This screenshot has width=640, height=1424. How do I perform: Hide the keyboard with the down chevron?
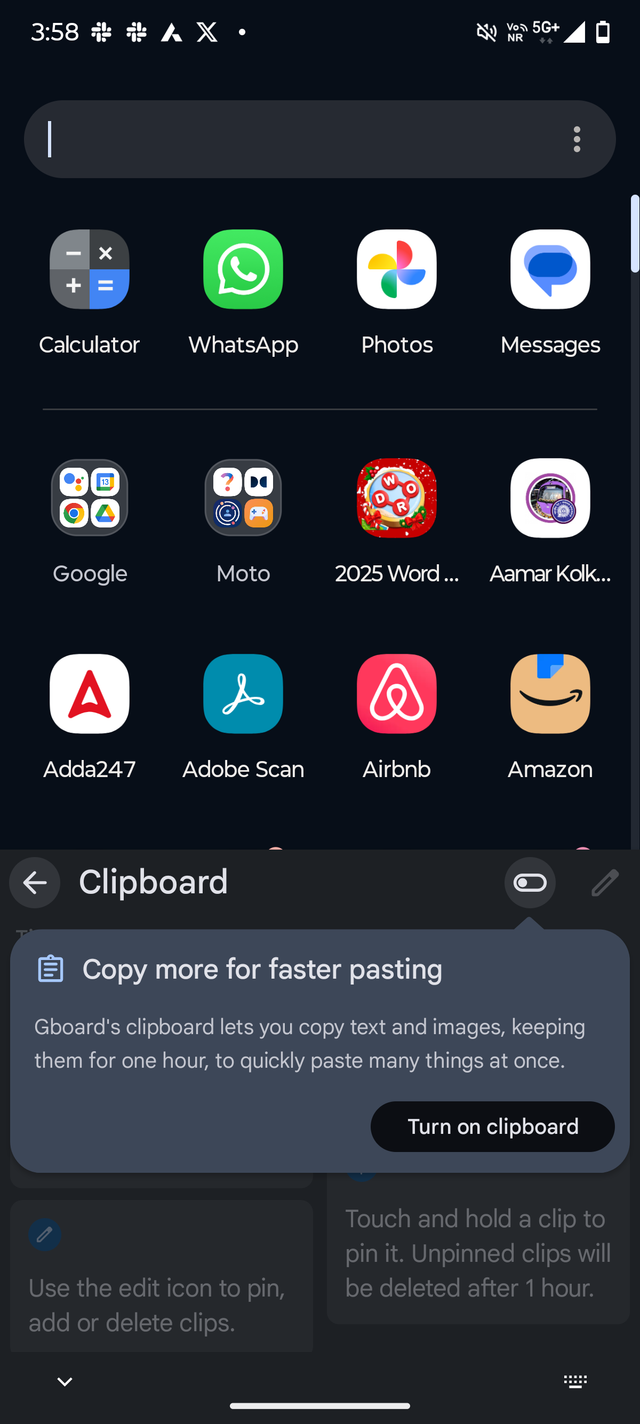pyautogui.click(x=65, y=1382)
